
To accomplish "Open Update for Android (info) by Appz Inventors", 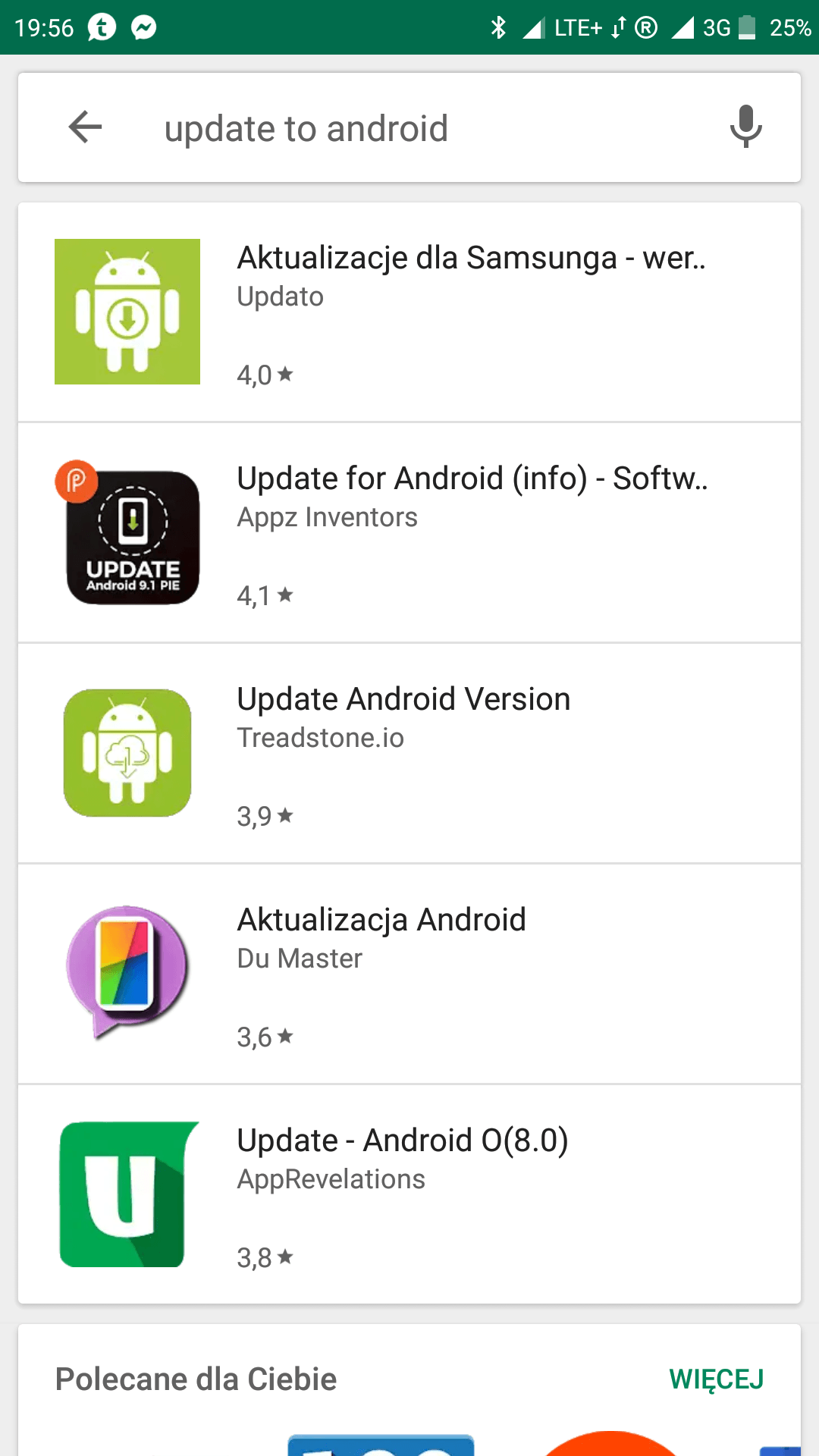I will 409,532.
